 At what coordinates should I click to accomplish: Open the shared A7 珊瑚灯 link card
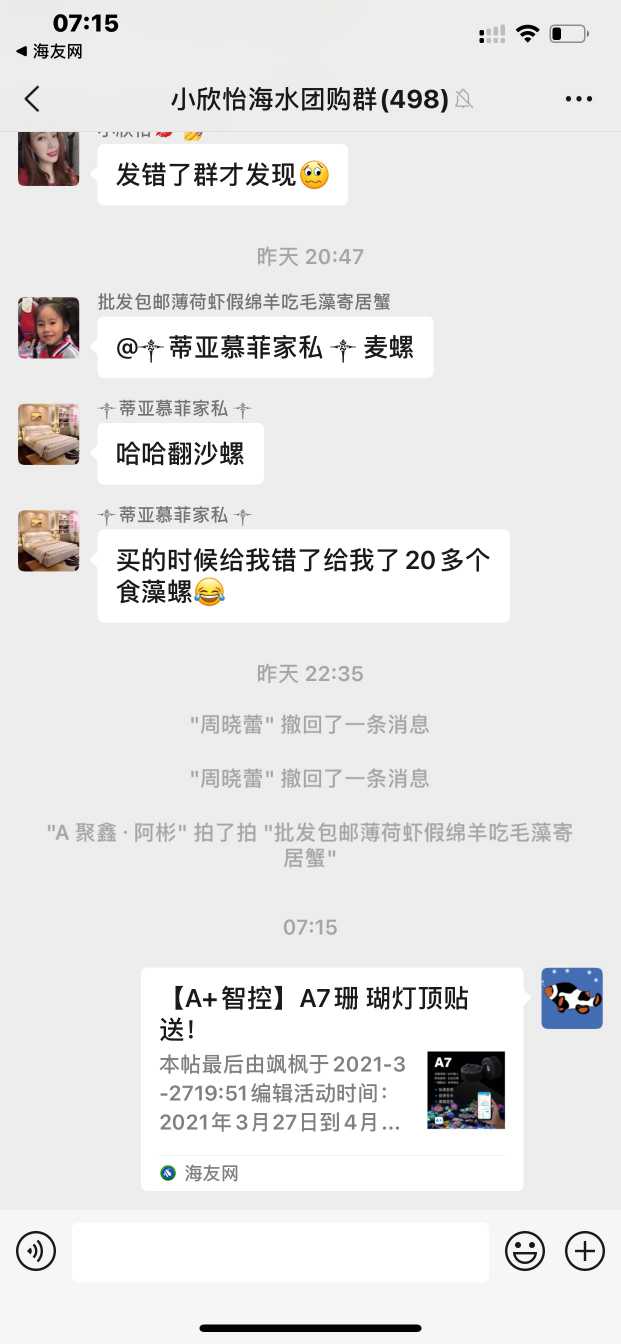tap(332, 1078)
